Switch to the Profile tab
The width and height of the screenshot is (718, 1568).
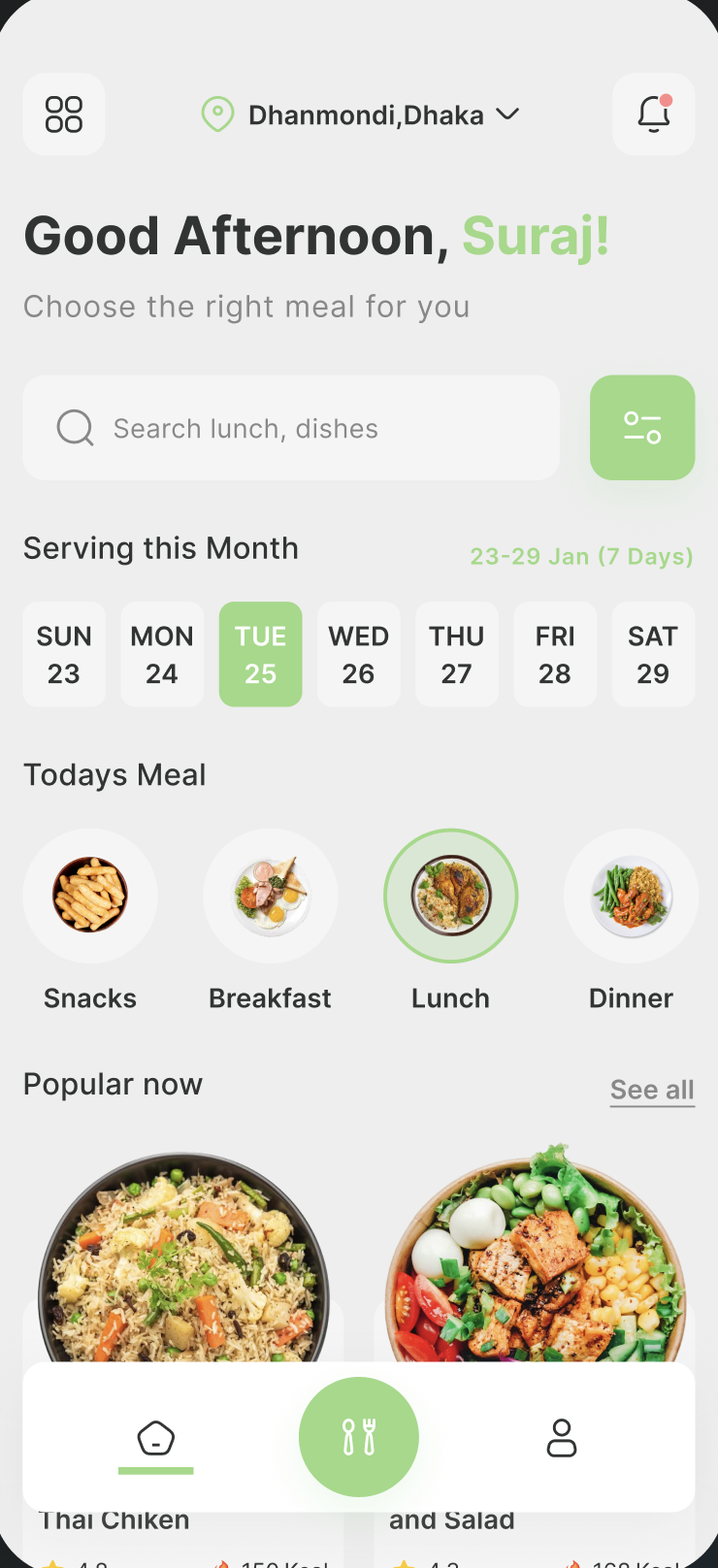[x=562, y=1438]
